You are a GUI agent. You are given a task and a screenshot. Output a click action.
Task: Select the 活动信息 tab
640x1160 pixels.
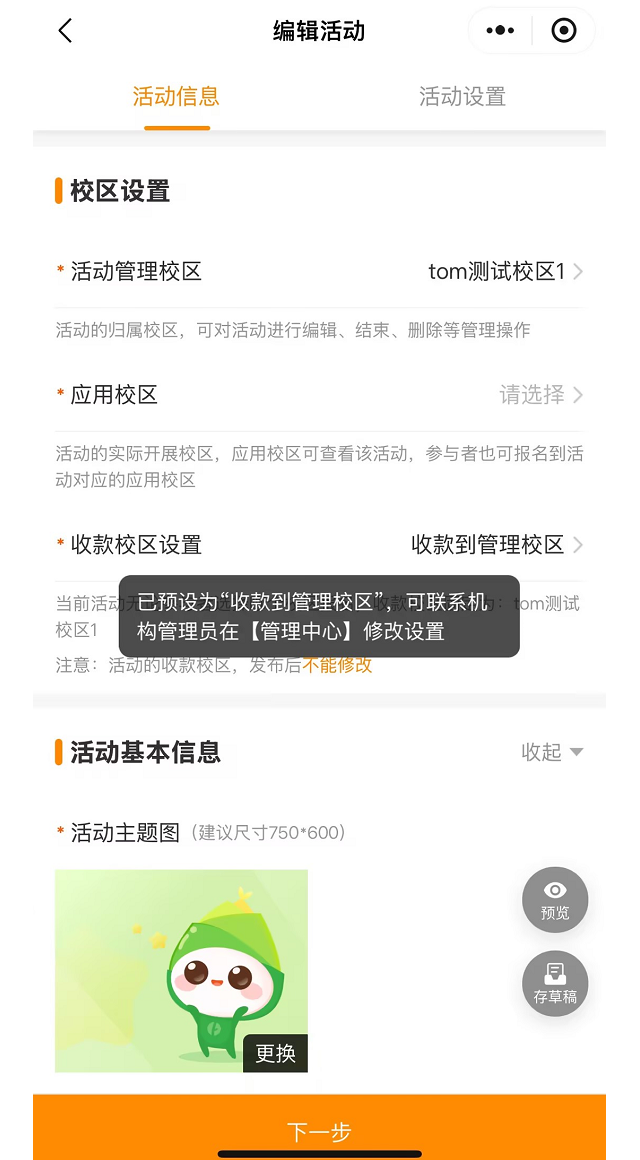(176, 97)
